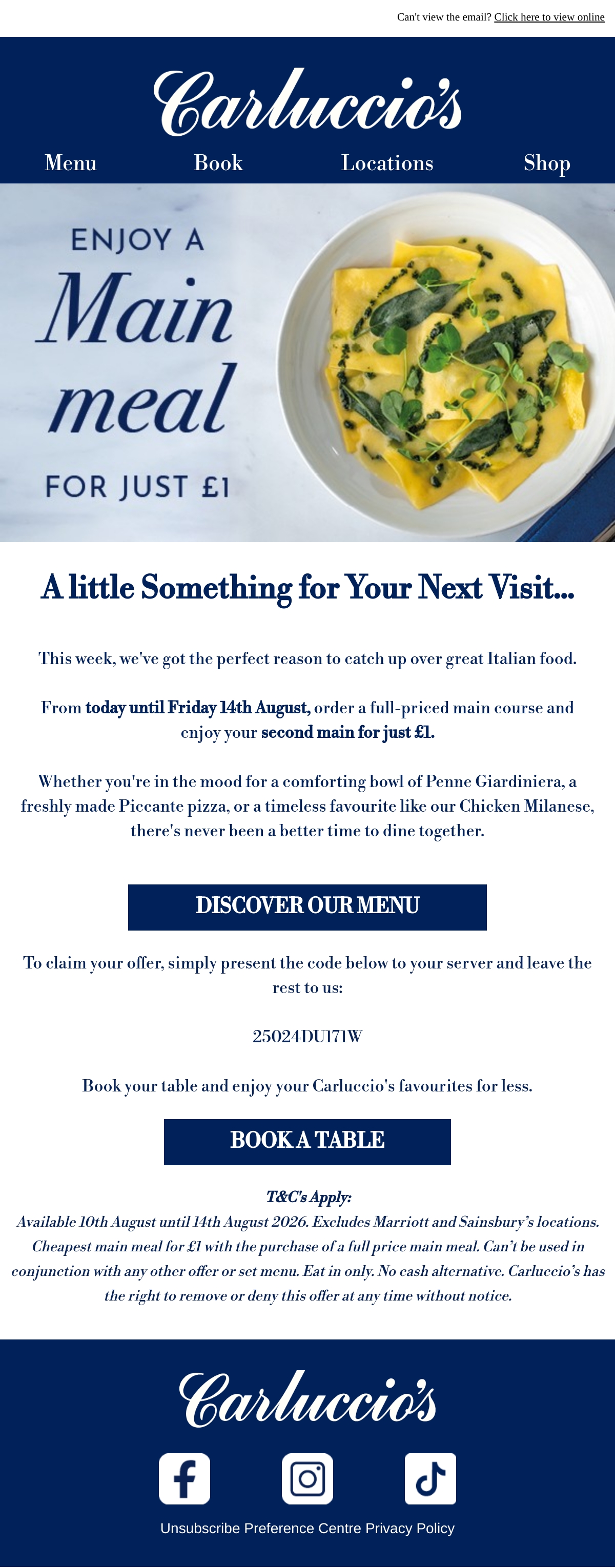Open Carluccio's TikTok profile

click(430, 1478)
